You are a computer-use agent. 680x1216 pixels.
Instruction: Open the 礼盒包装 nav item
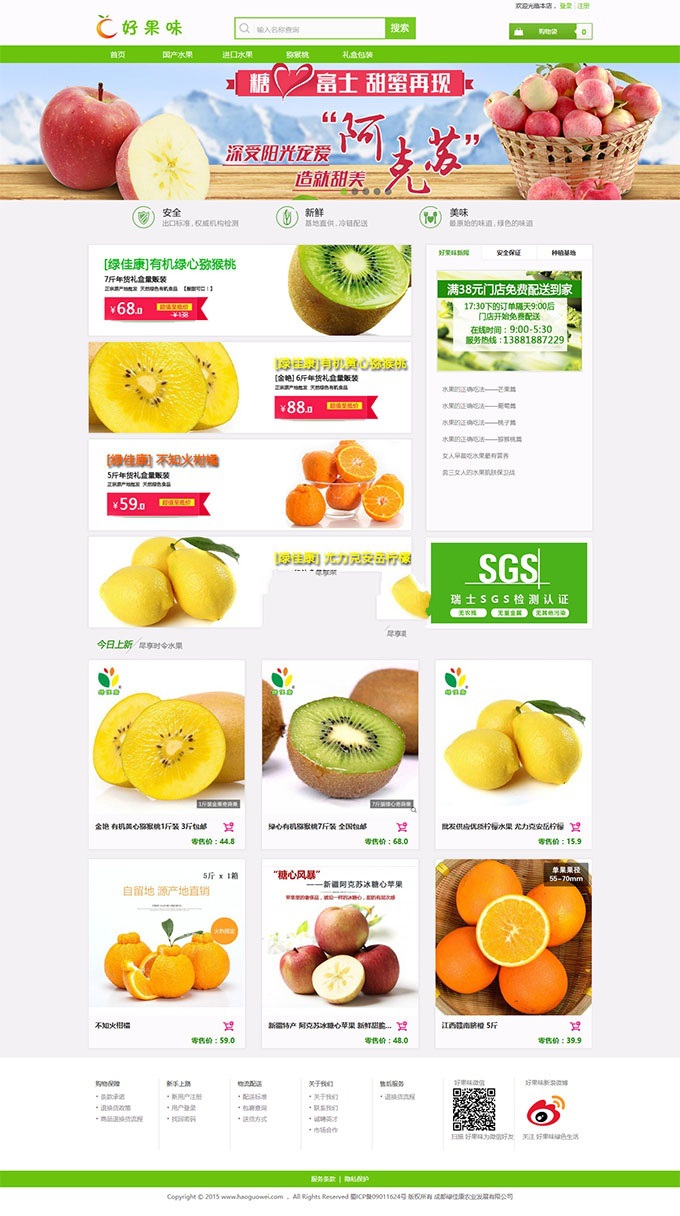[x=357, y=55]
